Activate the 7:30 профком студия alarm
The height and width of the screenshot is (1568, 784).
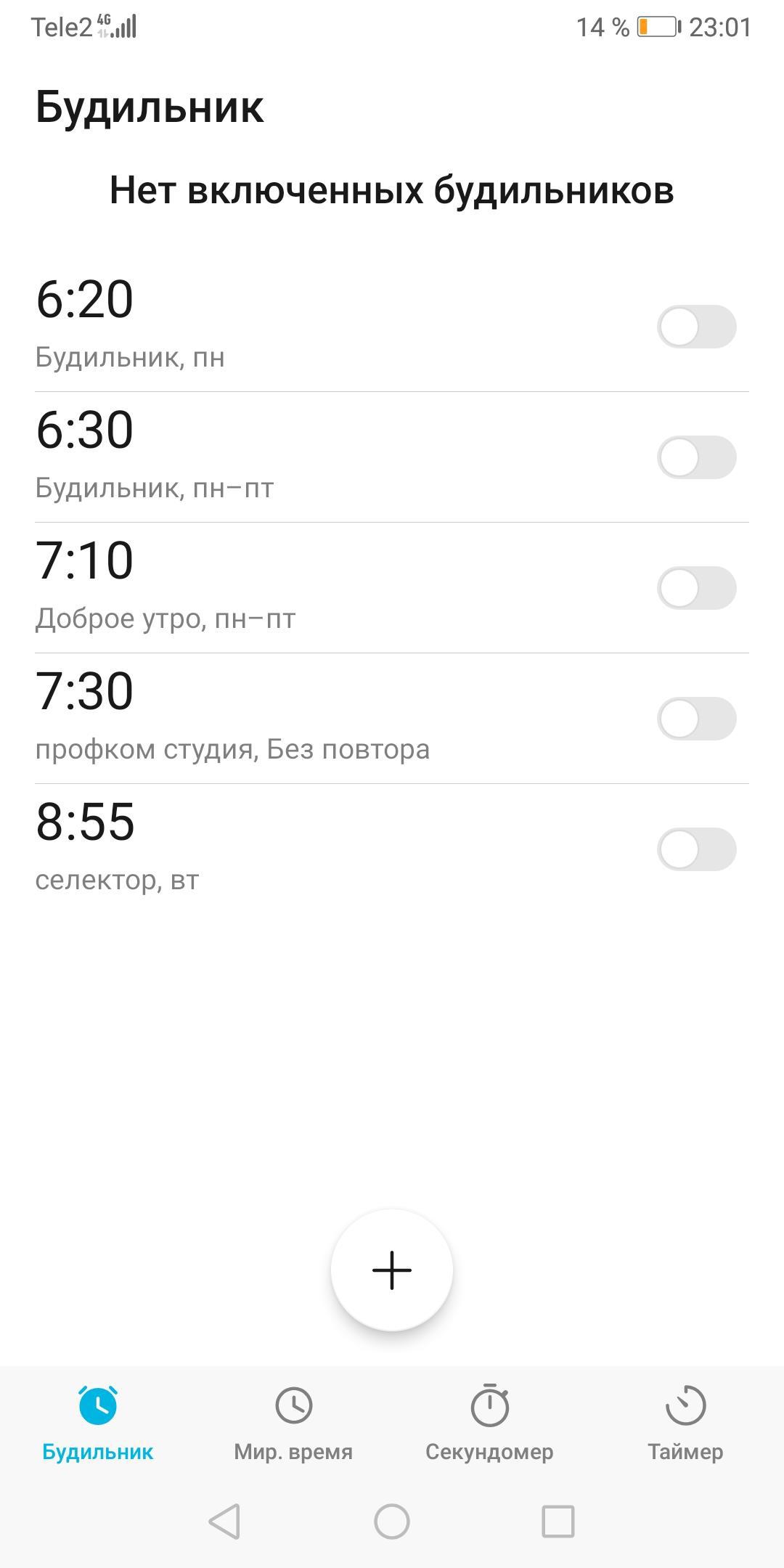pos(696,719)
